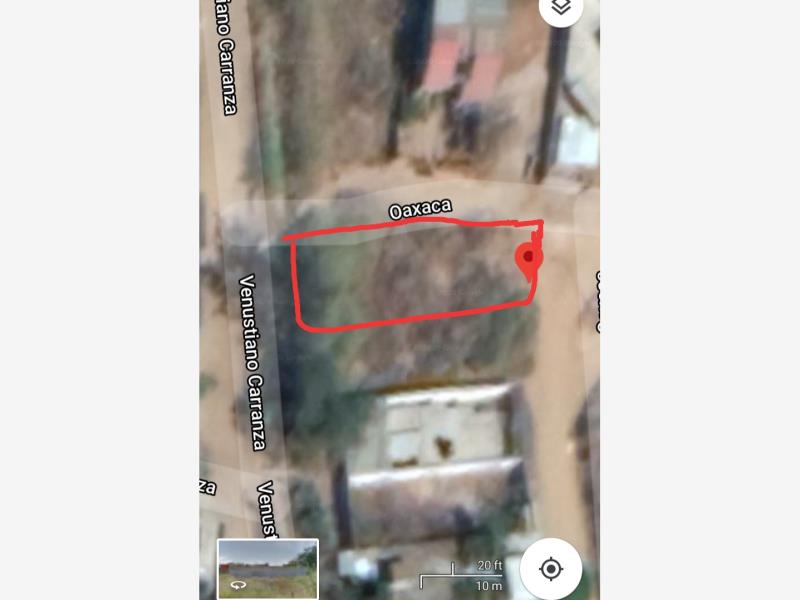Open the Street View preview thumbnail
Screen dimensions: 800x600
tap(268, 569)
